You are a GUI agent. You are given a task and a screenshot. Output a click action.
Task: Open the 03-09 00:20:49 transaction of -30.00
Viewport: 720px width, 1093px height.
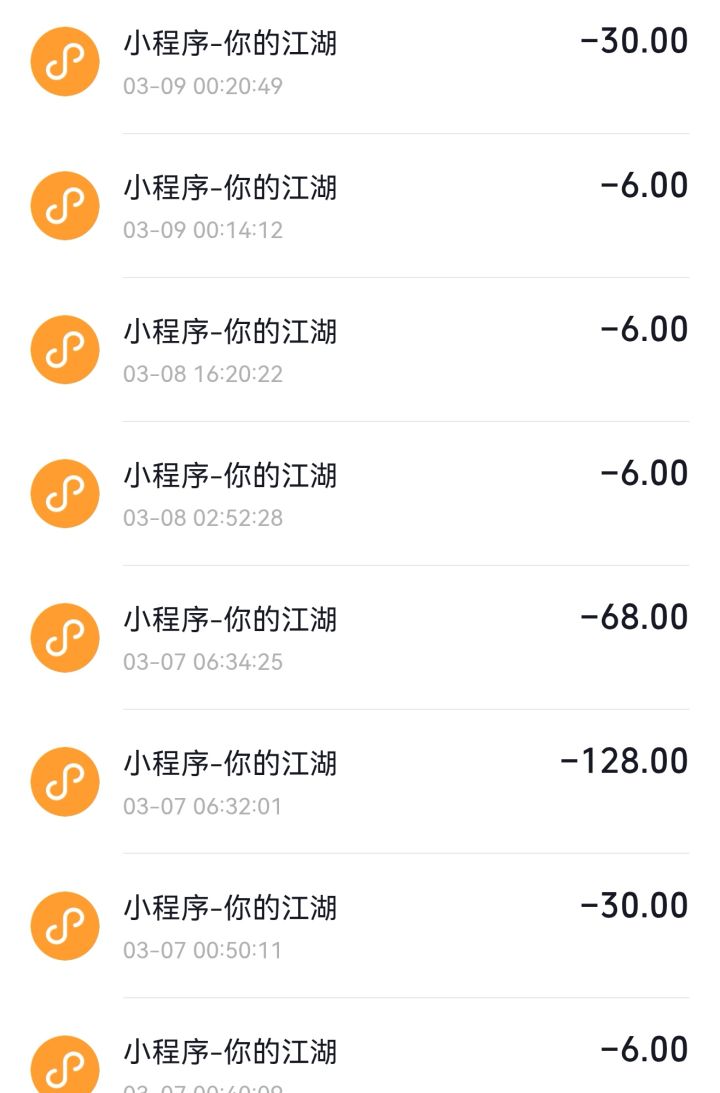[x=360, y=62]
